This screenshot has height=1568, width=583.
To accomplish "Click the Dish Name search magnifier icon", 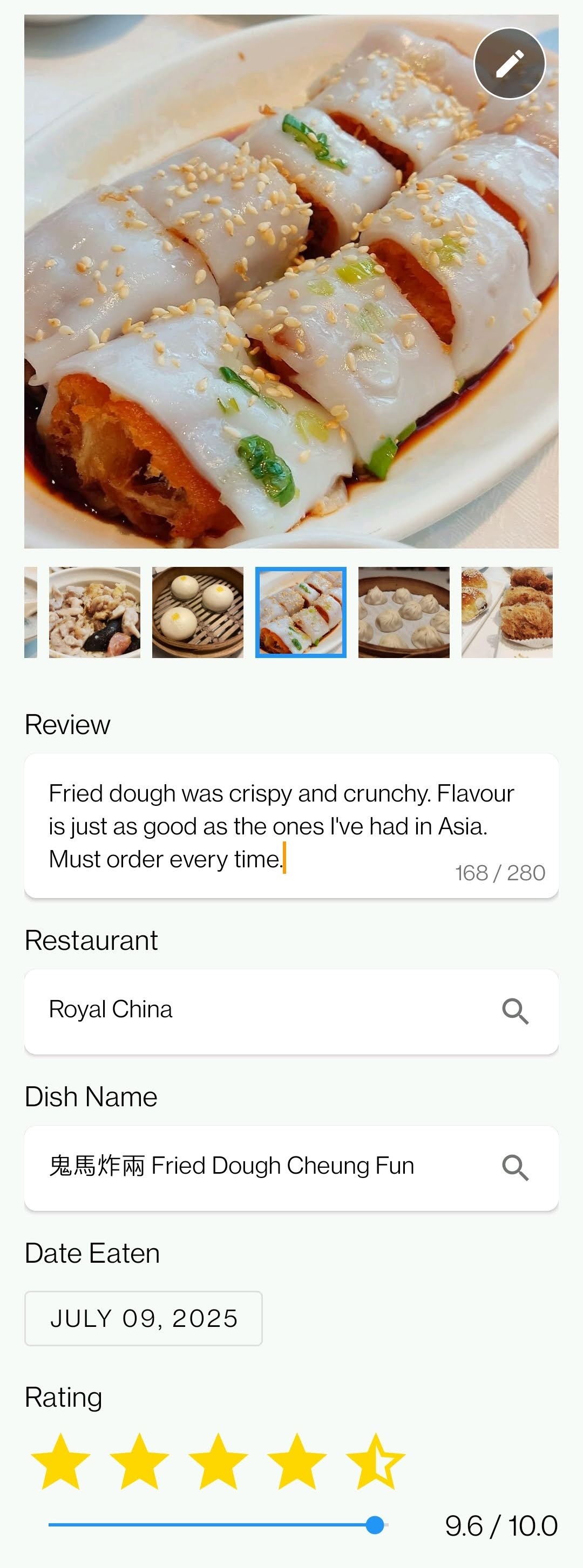I will pyautogui.click(x=515, y=1166).
